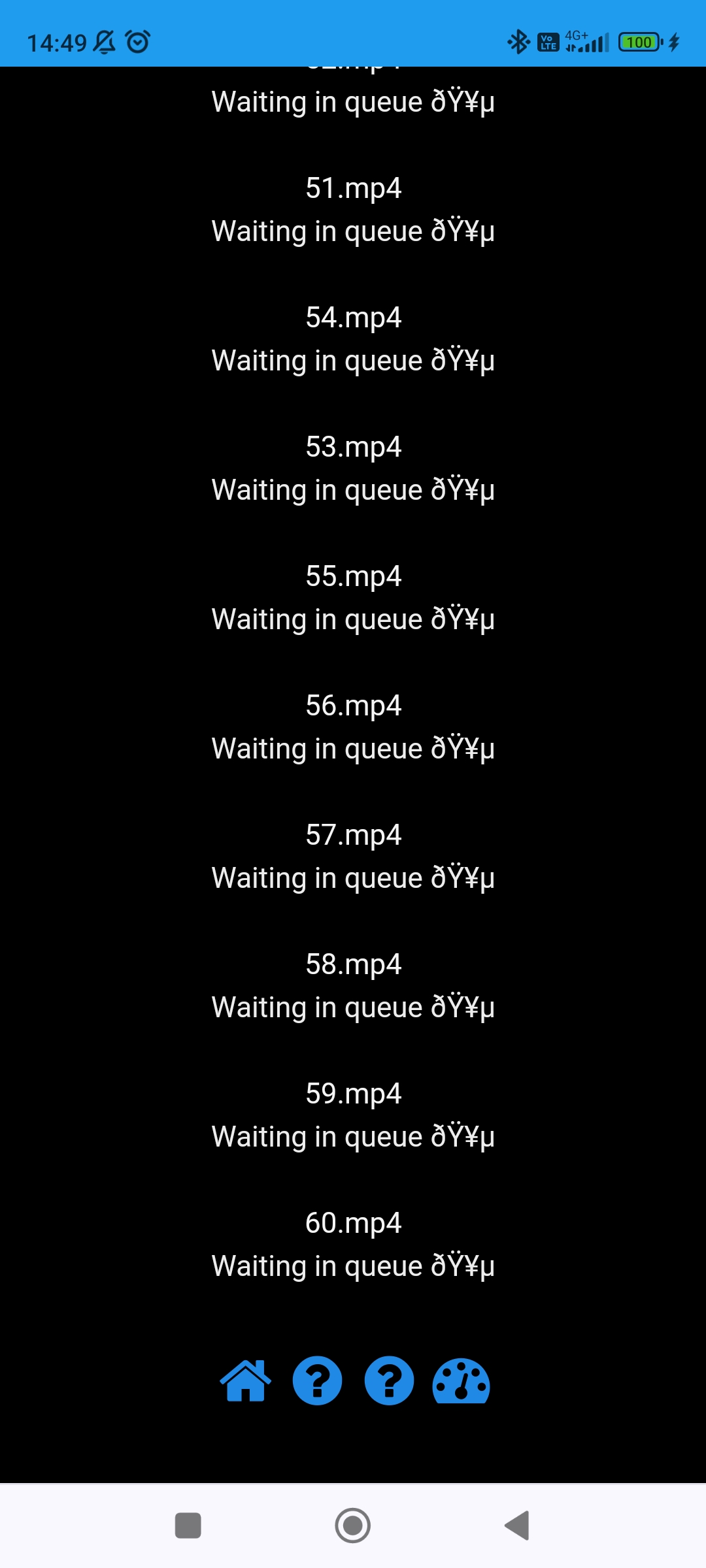The height and width of the screenshot is (1568, 706).
Task: Tap the question mark icon beside the gauge icon
Action: click(389, 1380)
